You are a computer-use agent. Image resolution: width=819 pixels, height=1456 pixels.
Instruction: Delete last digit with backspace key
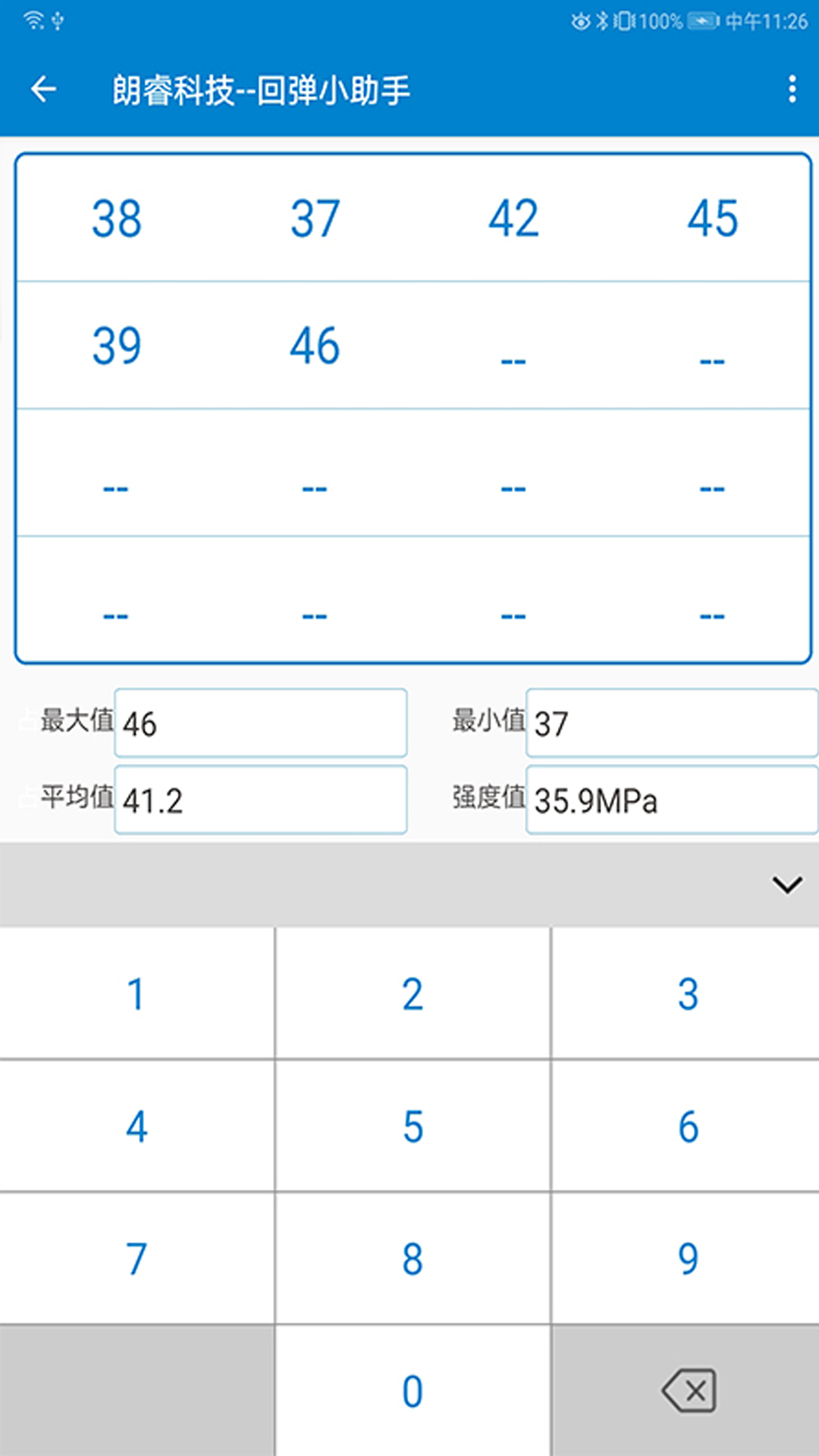[686, 1391]
